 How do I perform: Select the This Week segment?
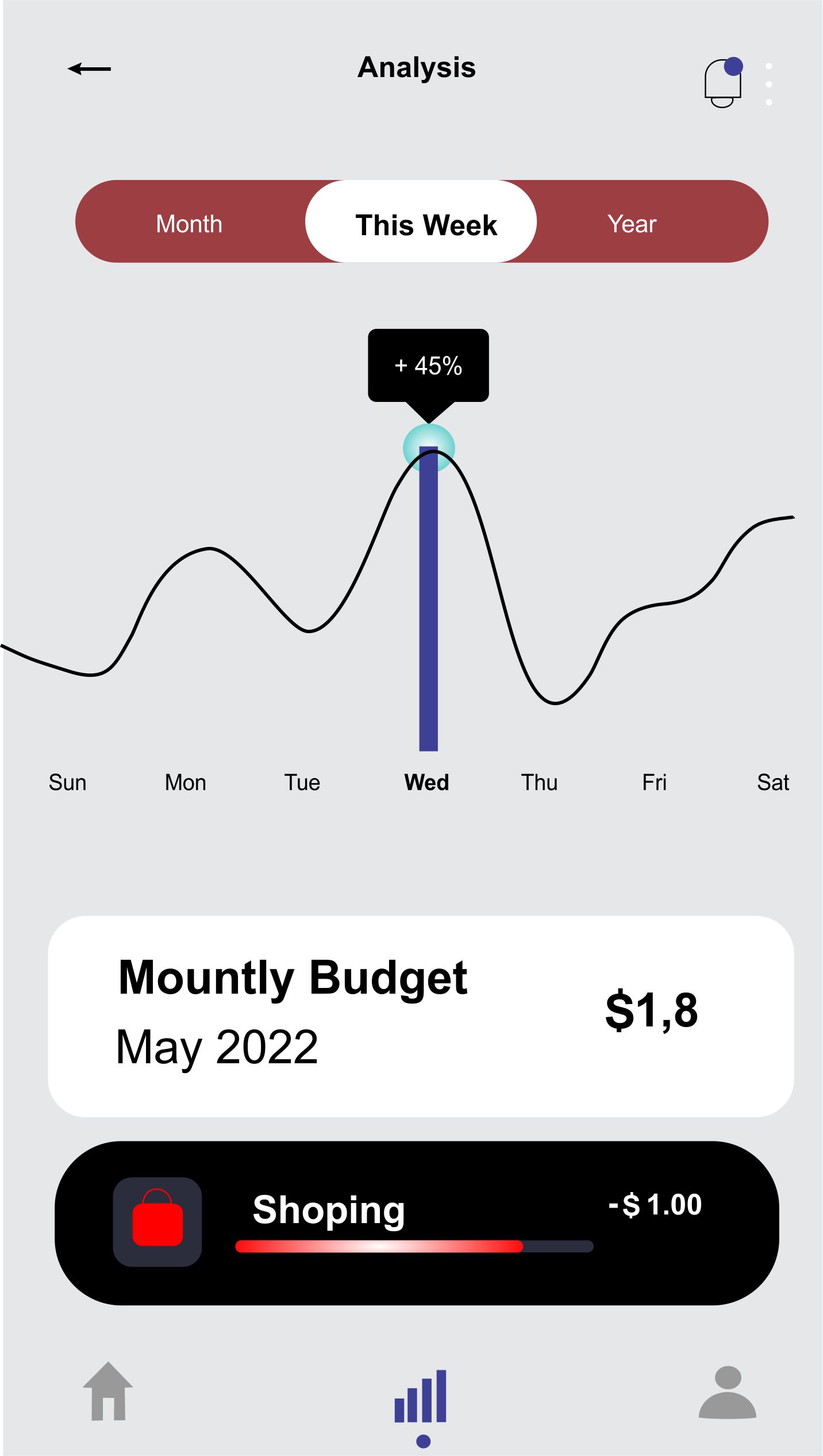pyautogui.click(x=425, y=224)
